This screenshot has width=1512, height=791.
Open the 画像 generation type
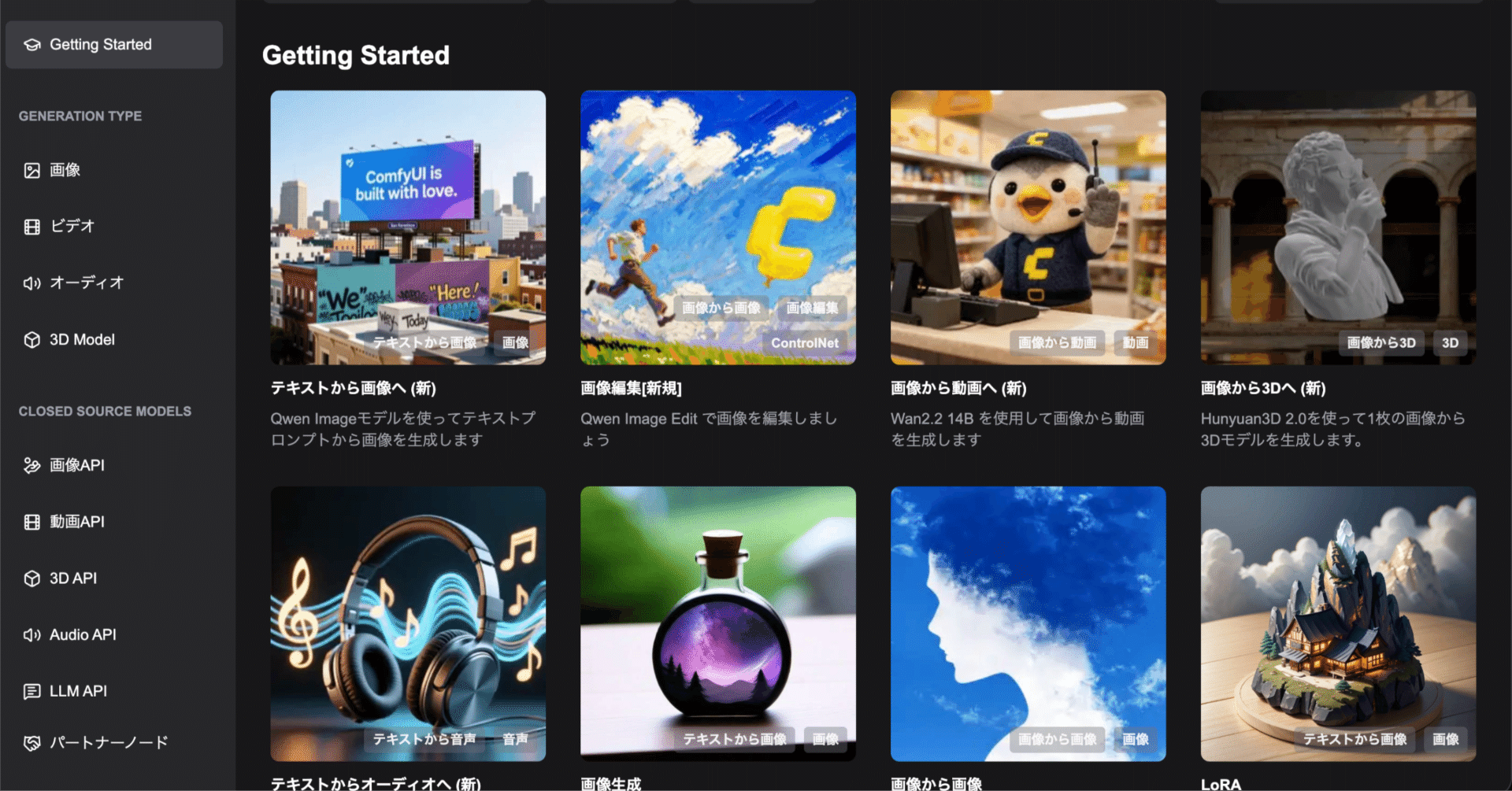pyautogui.click(x=65, y=170)
